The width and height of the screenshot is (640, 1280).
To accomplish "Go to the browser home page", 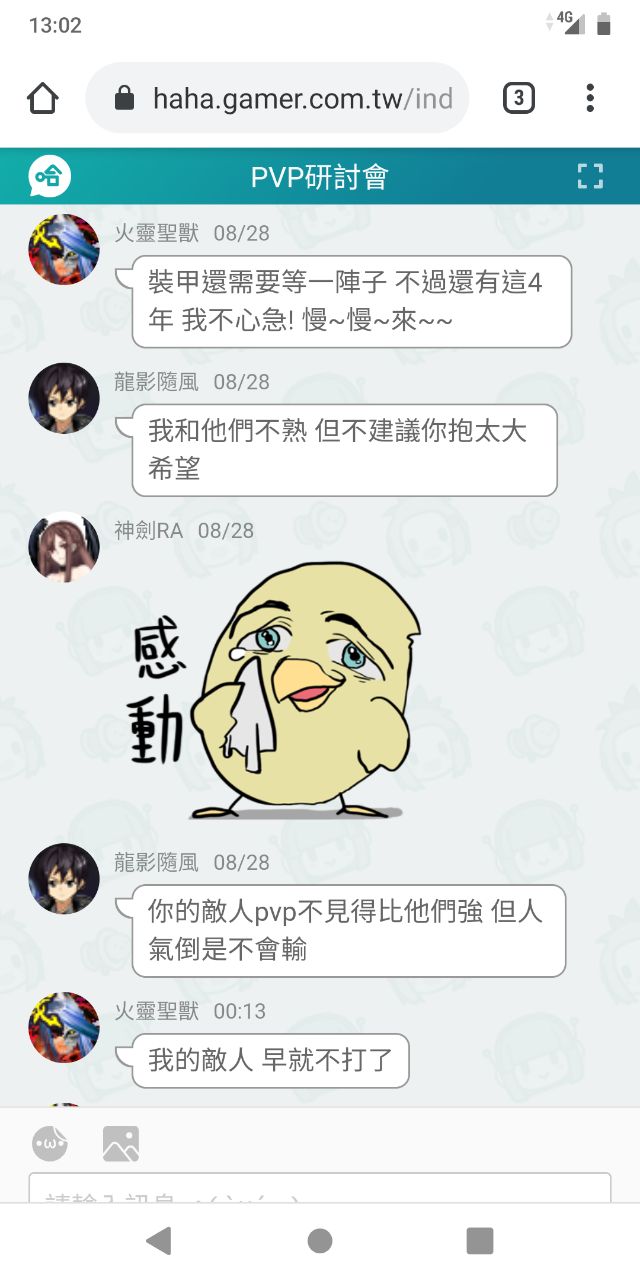I will click(43, 98).
